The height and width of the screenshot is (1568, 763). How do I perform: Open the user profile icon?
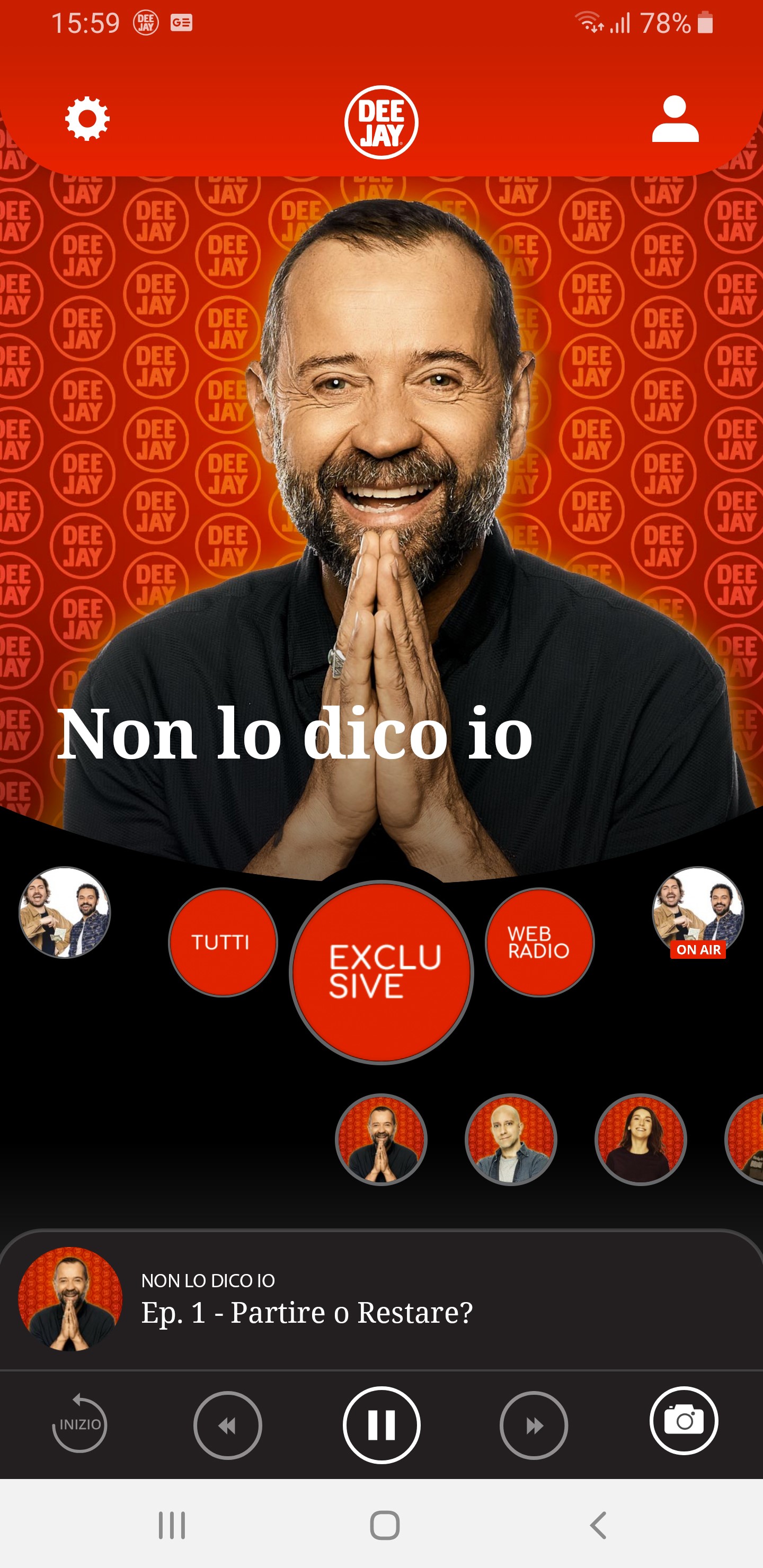(675, 119)
